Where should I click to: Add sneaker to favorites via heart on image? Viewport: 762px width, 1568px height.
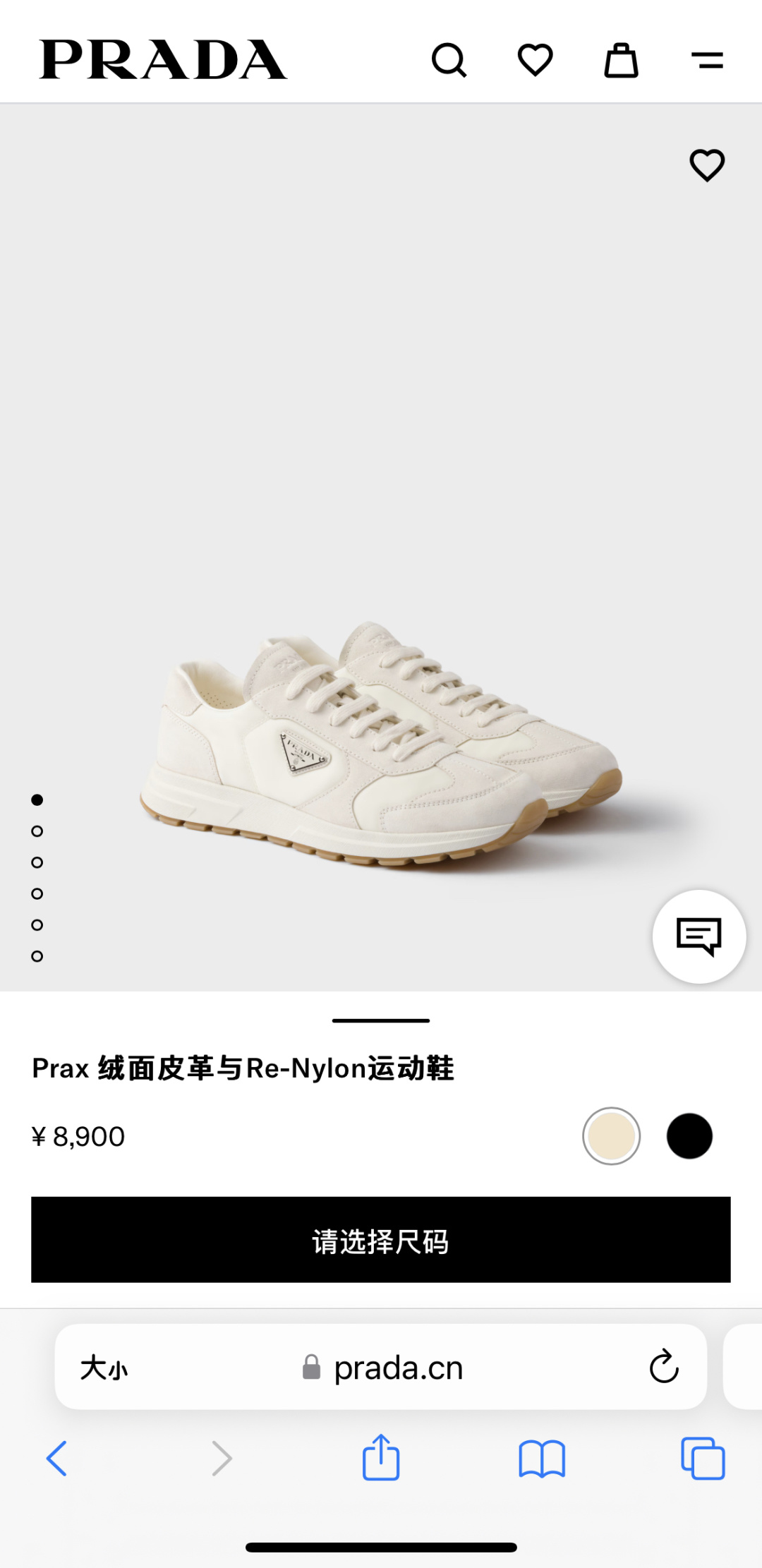706,165
